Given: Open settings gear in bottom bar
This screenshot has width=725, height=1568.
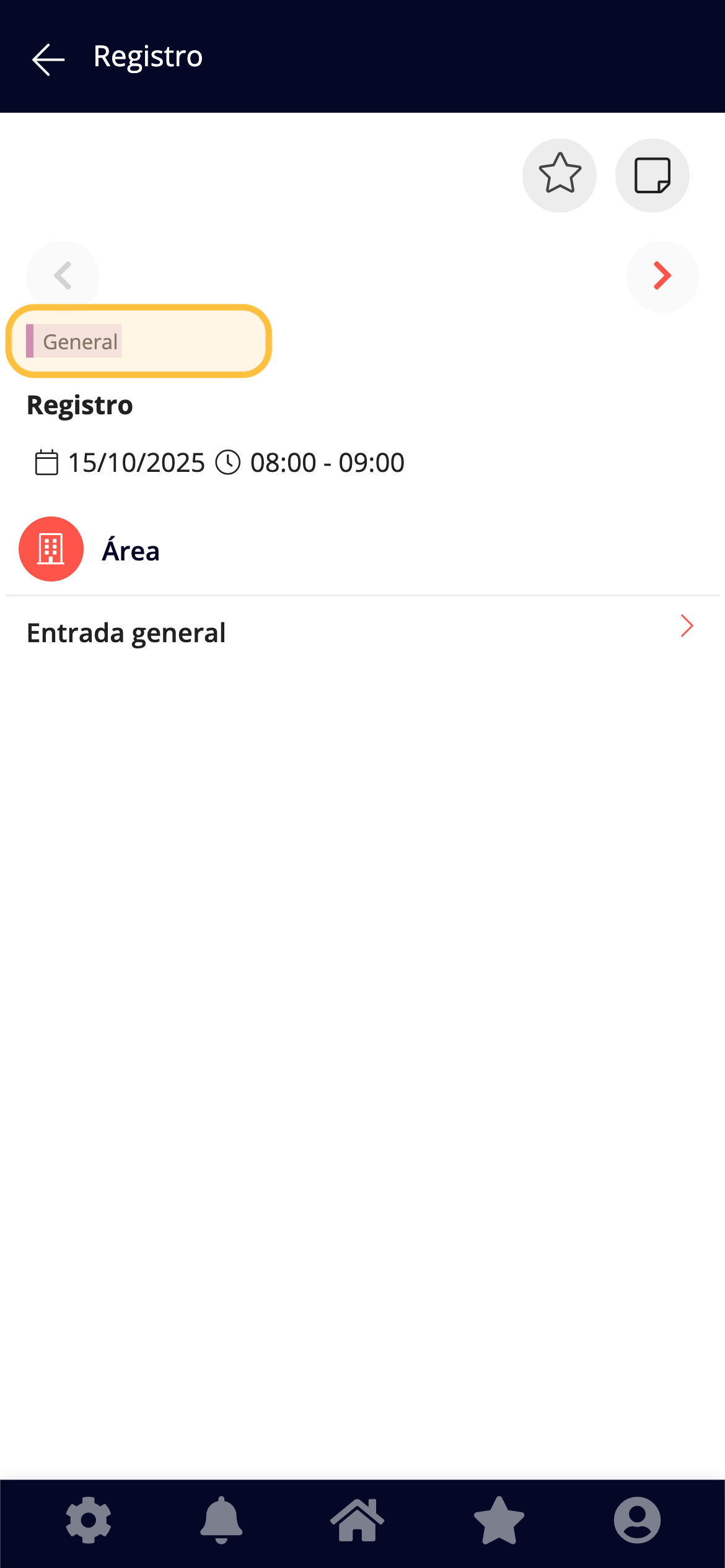Looking at the screenshot, I should [x=89, y=1520].
